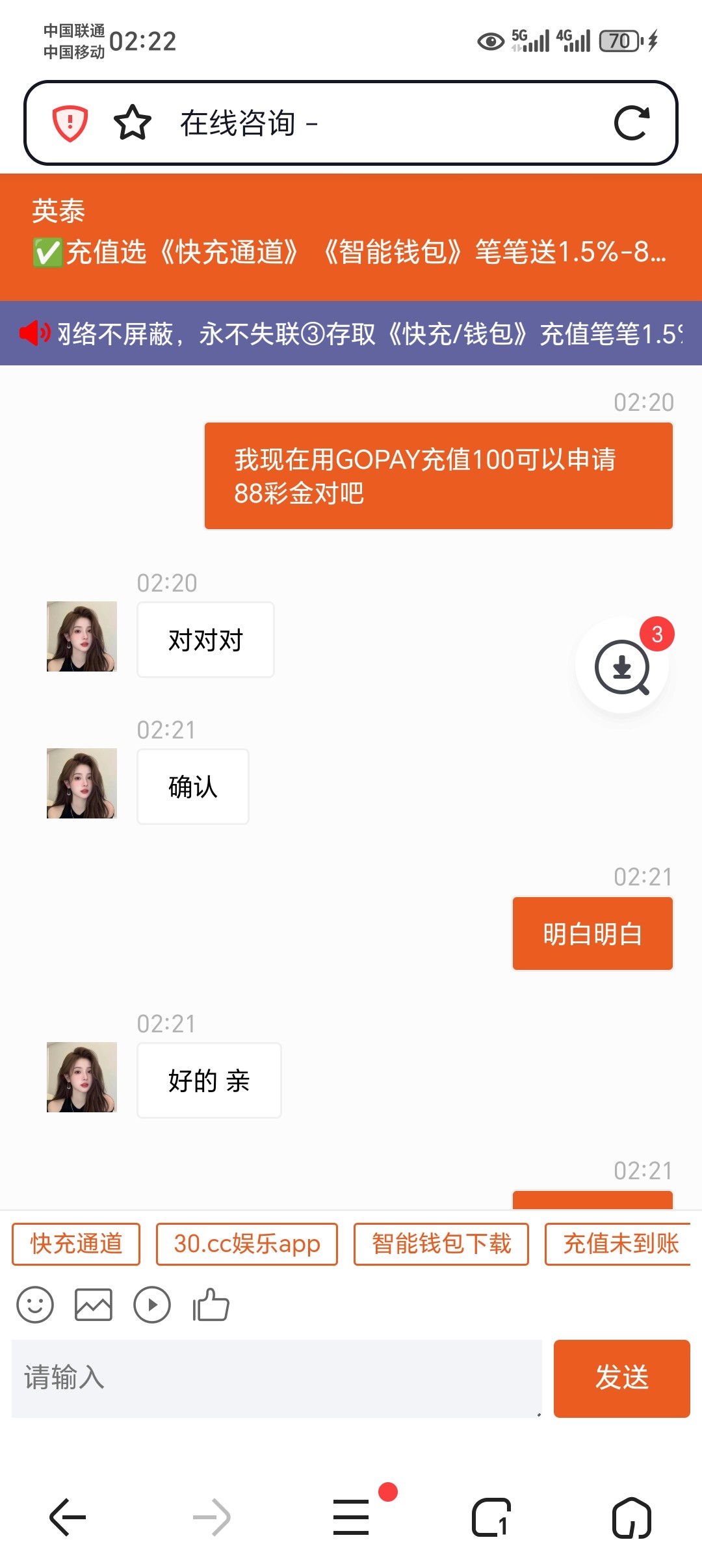Open the emoji picker

[x=35, y=1305]
